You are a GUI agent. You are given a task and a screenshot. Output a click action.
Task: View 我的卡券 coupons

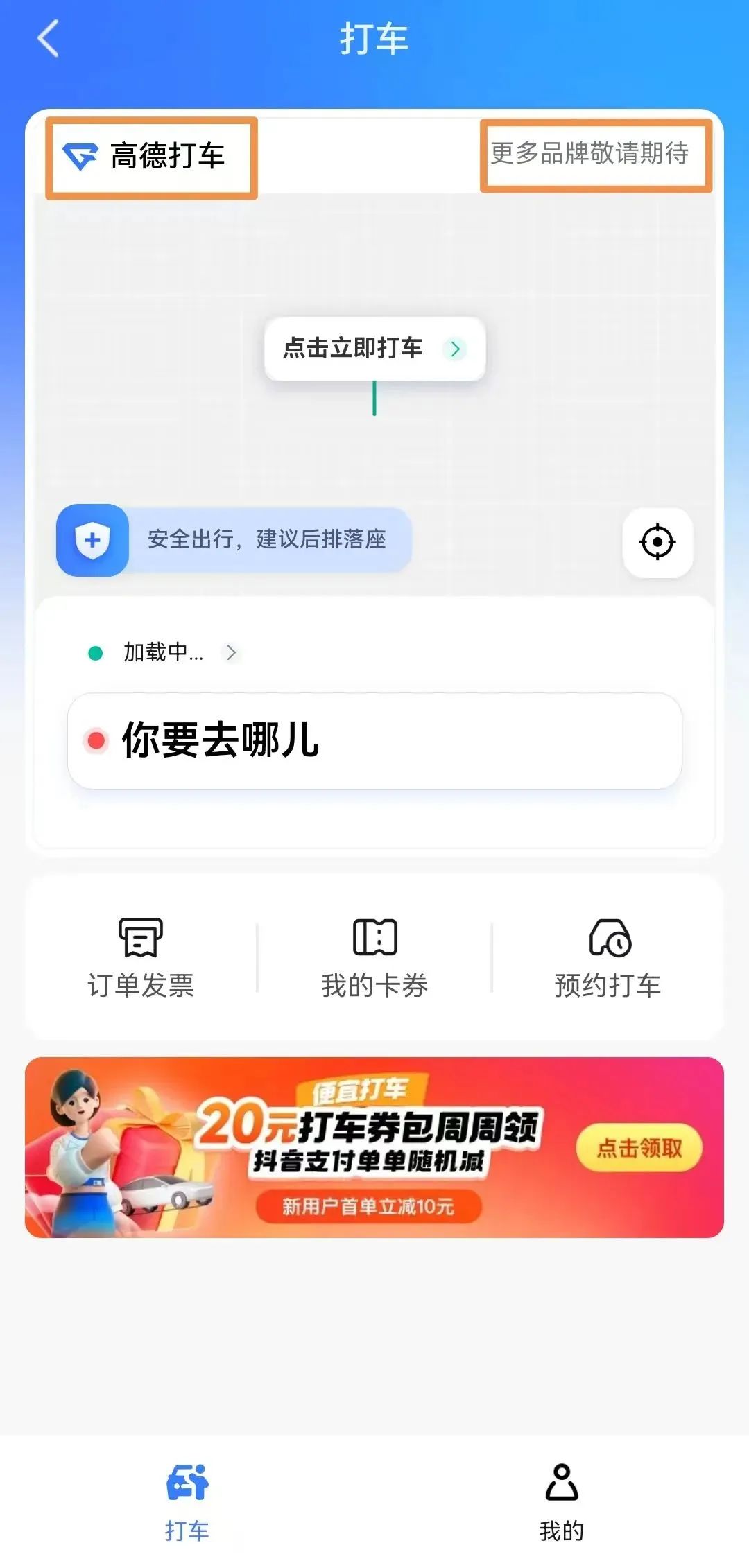[x=374, y=957]
